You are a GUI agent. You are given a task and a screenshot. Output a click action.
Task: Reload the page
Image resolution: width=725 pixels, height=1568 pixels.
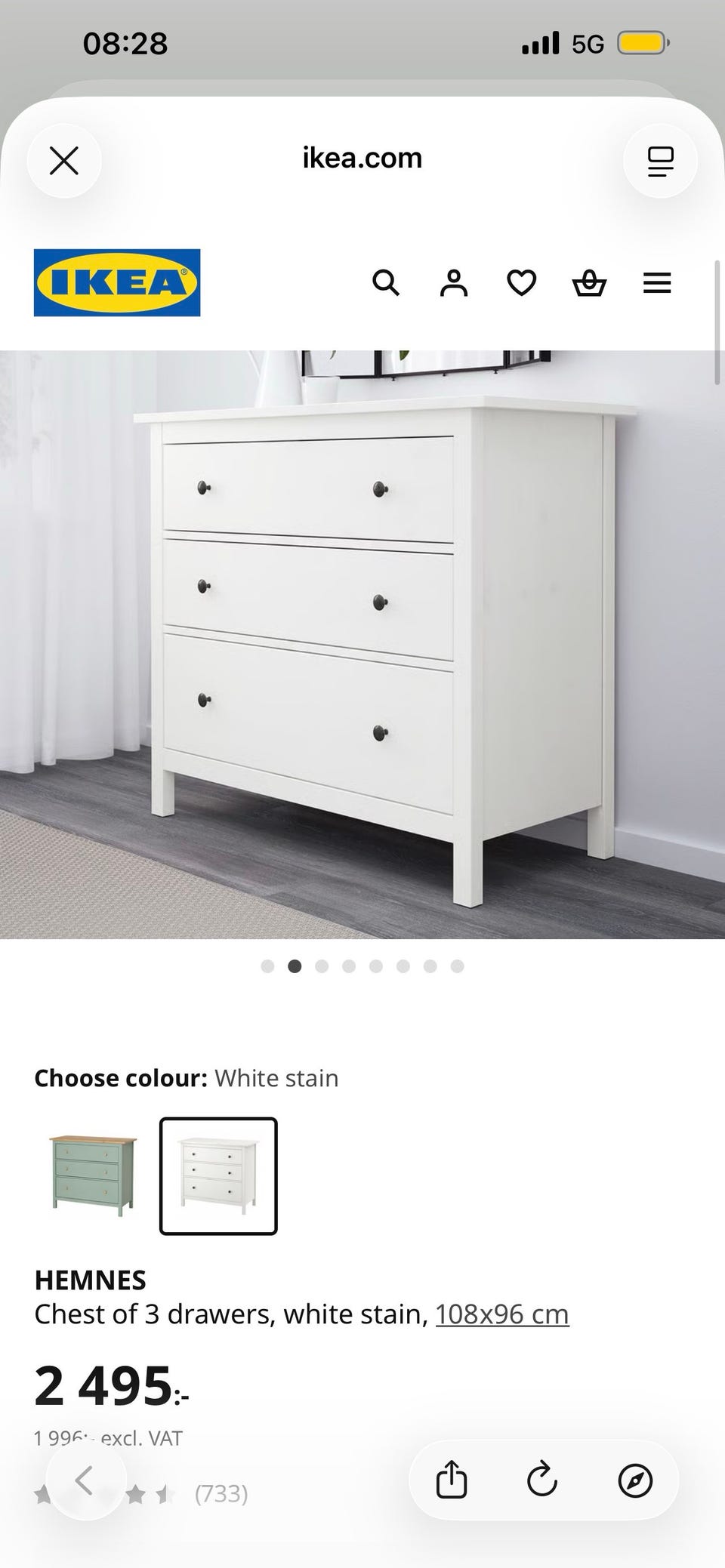pyautogui.click(x=542, y=1480)
